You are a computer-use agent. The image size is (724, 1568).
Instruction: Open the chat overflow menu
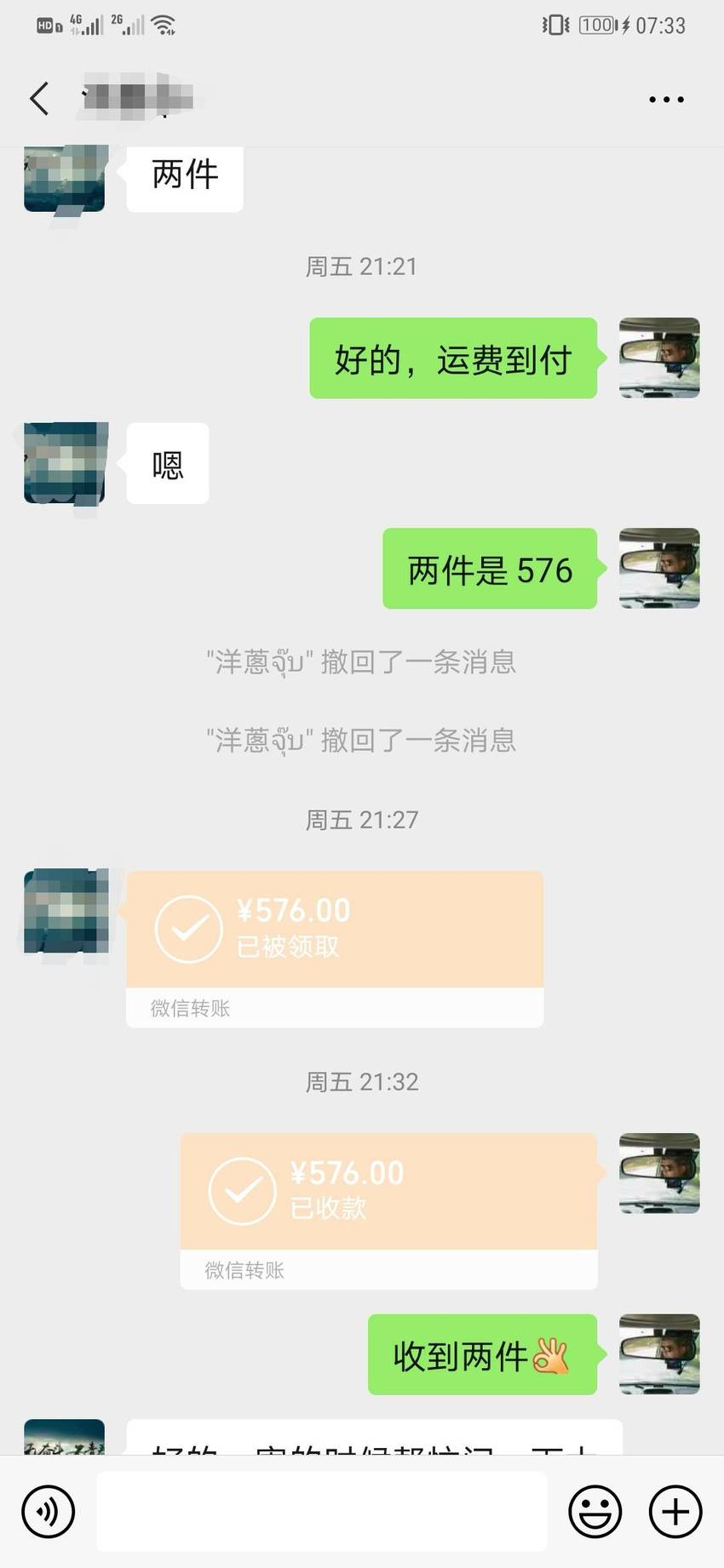coord(666,100)
